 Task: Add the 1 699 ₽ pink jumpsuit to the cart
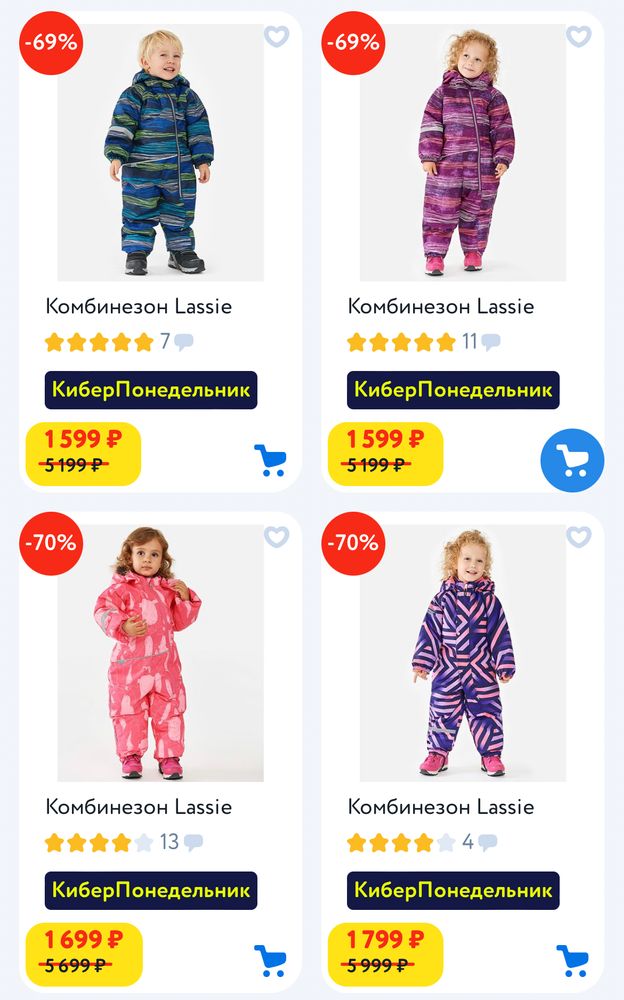270,960
